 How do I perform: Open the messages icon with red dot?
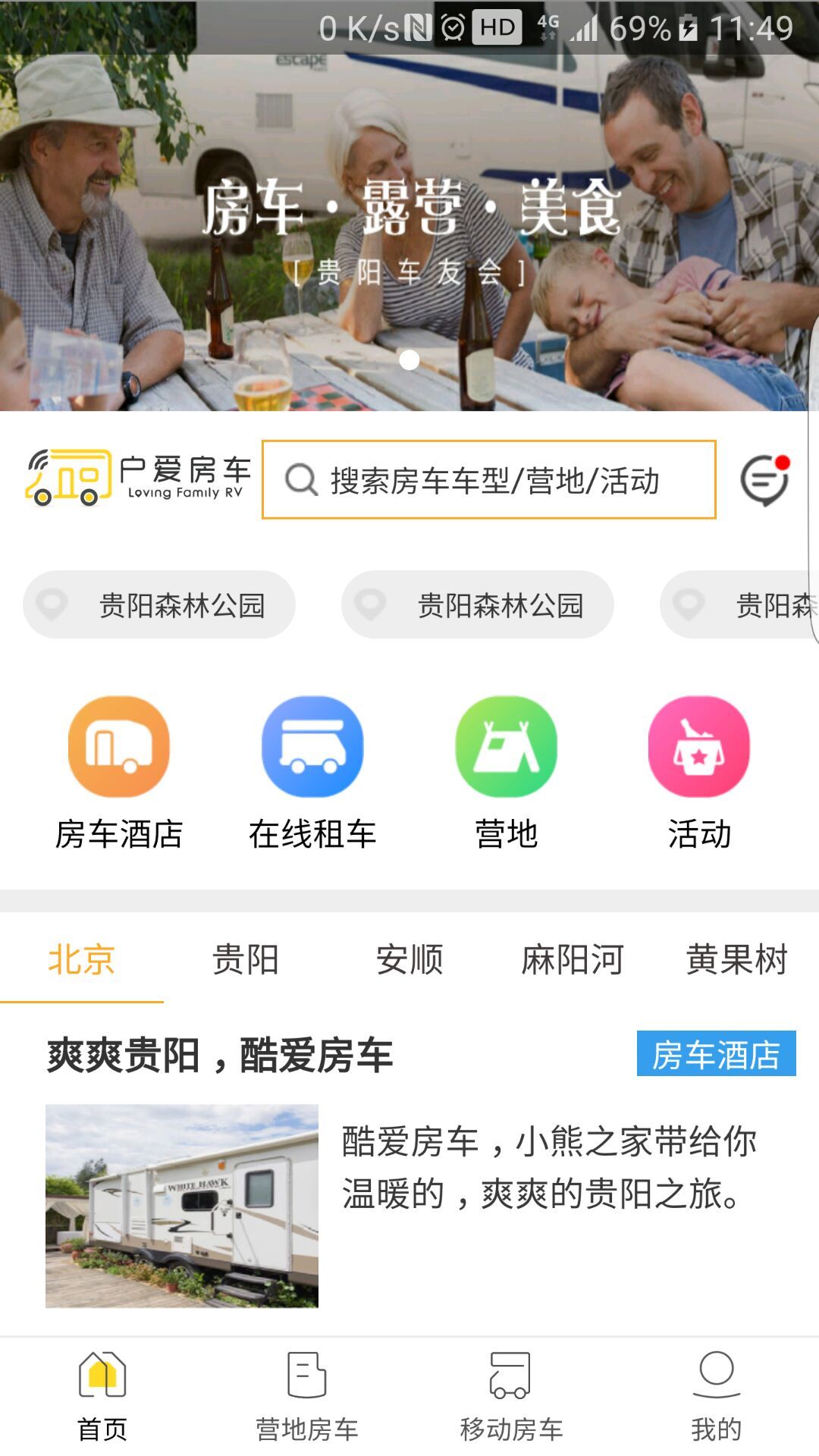tap(764, 480)
